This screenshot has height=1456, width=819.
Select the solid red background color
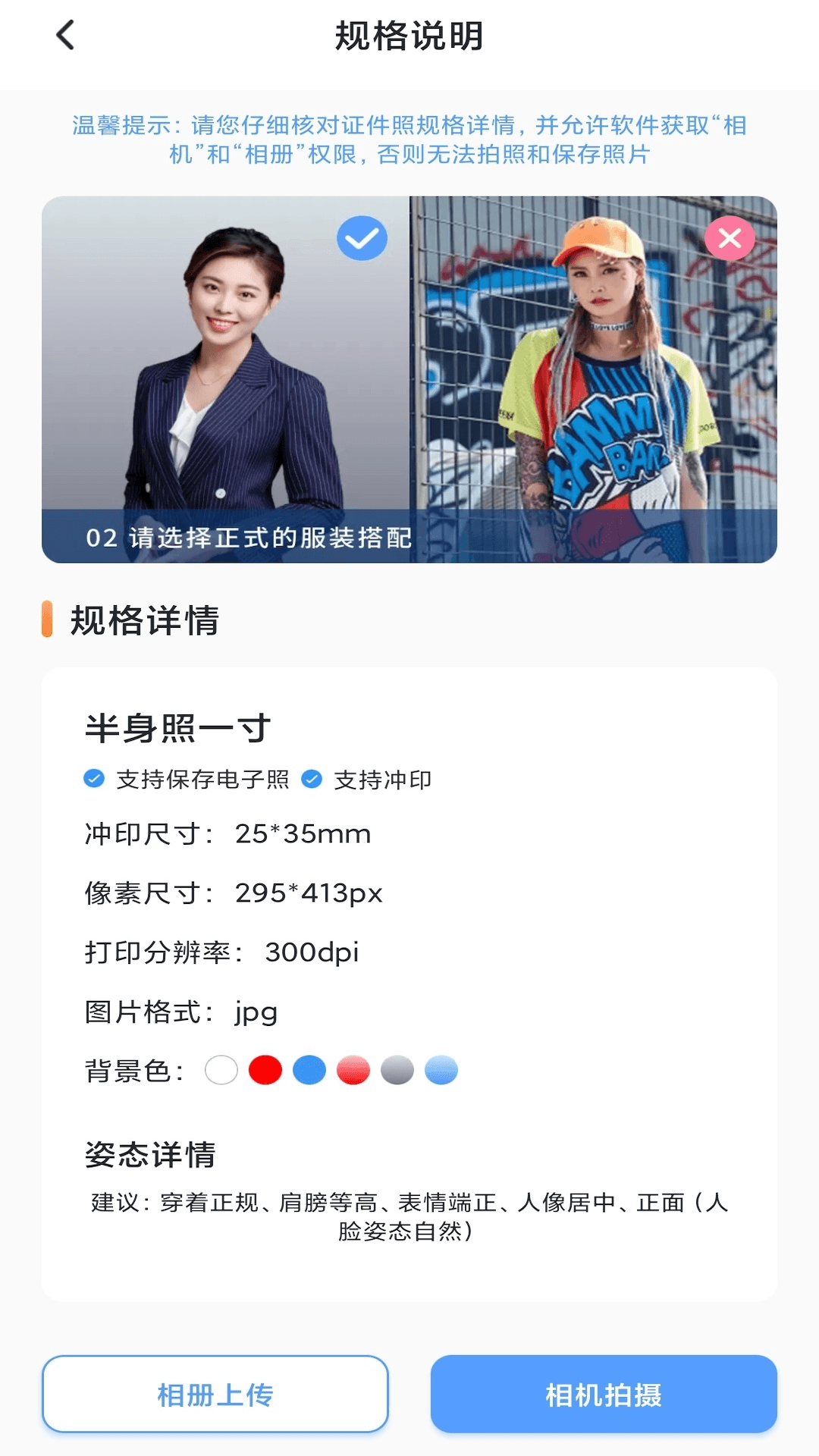[x=265, y=1070]
